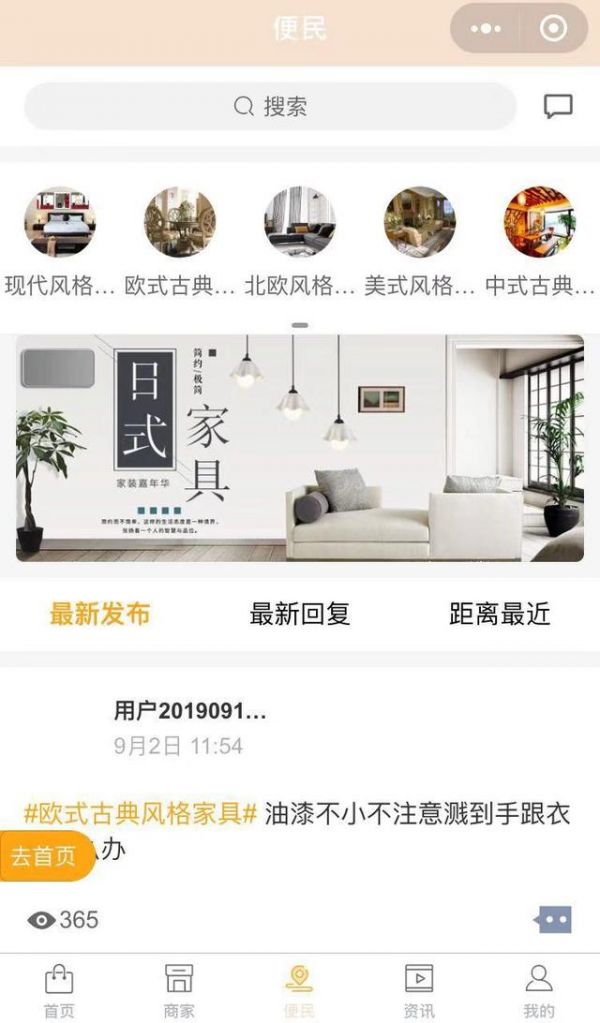Select the 北欧风格 furniture category
Viewport: 600px width, 1023px height.
point(300,242)
